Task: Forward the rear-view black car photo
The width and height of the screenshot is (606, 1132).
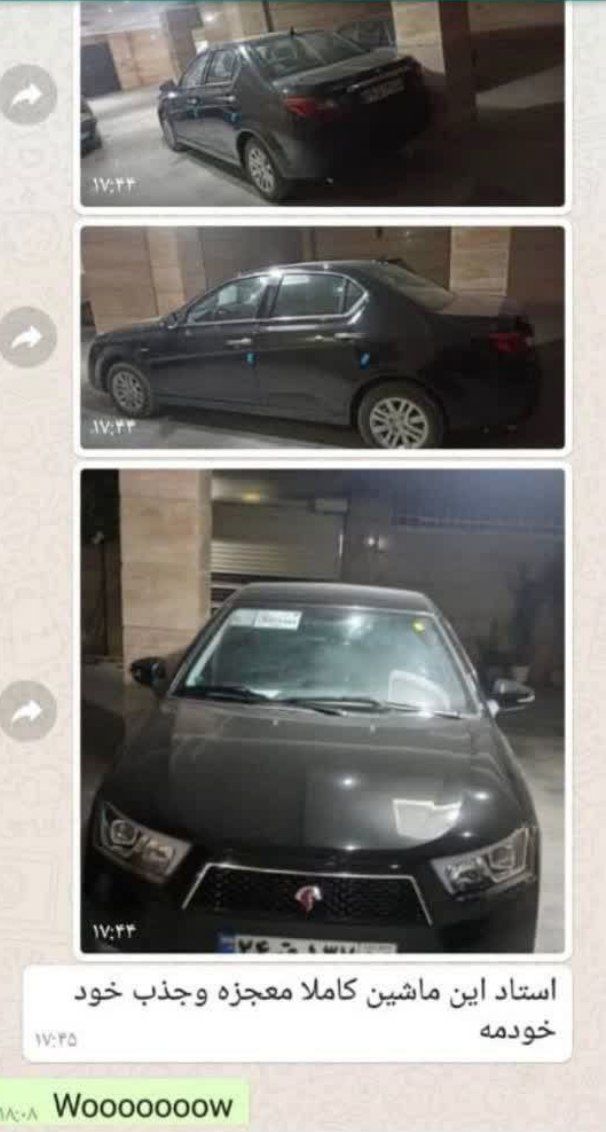Action: tap(27, 94)
